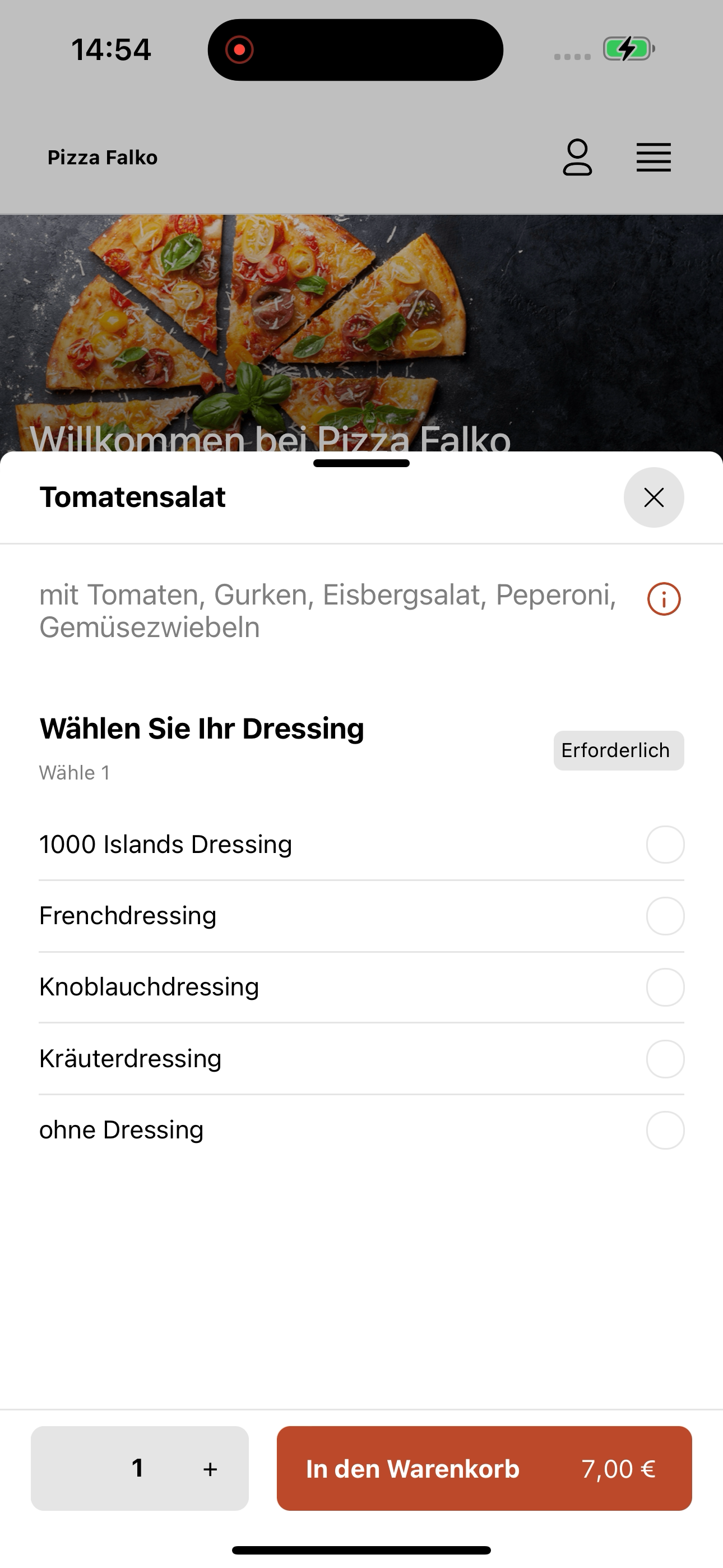Open the allergen info icon
The height and width of the screenshot is (1568, 723).
click(x=664, y=599)
